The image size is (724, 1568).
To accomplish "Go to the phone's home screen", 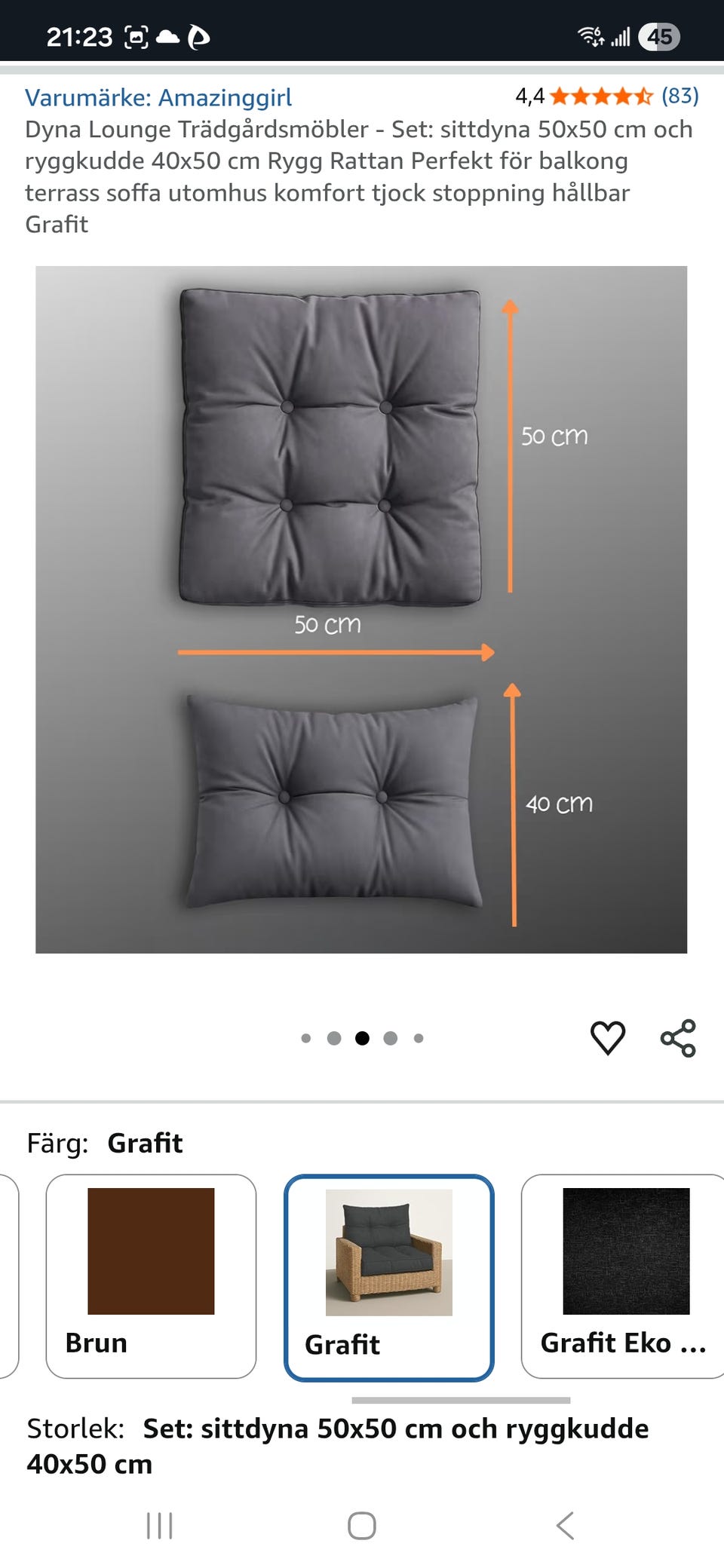I will click(x=362, y=1526).
